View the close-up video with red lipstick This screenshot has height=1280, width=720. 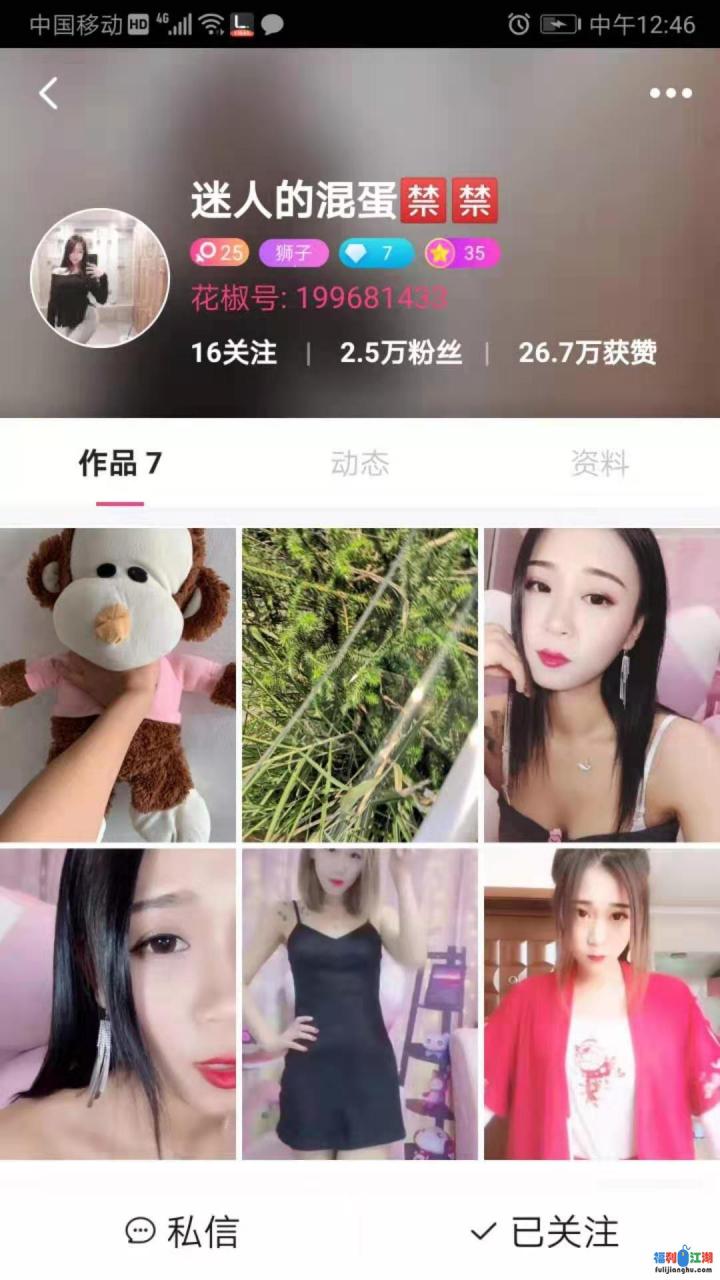pyautogui.click(x=118, y=1004)
